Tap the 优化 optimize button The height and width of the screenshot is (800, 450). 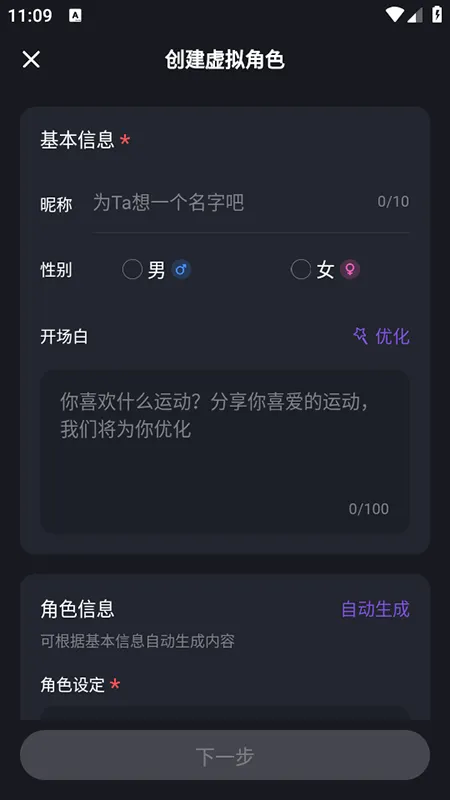(381, 337)
